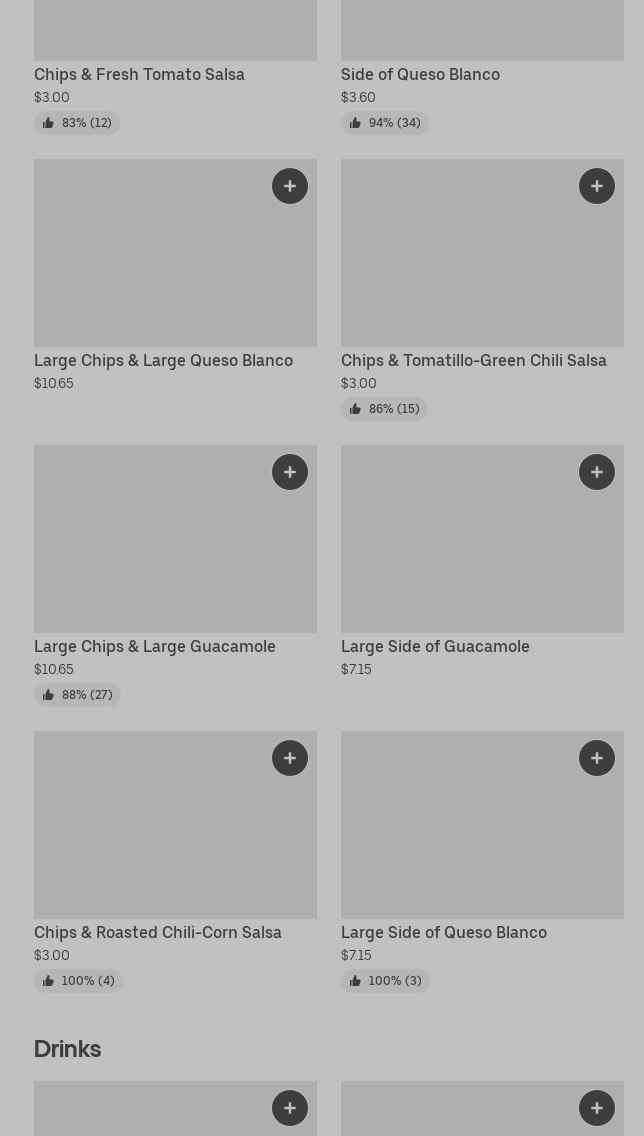The image size is (644, 1136).
Task: Open Chips & Fresh Tomato Salsa item
Action: [x=139, y=74]
